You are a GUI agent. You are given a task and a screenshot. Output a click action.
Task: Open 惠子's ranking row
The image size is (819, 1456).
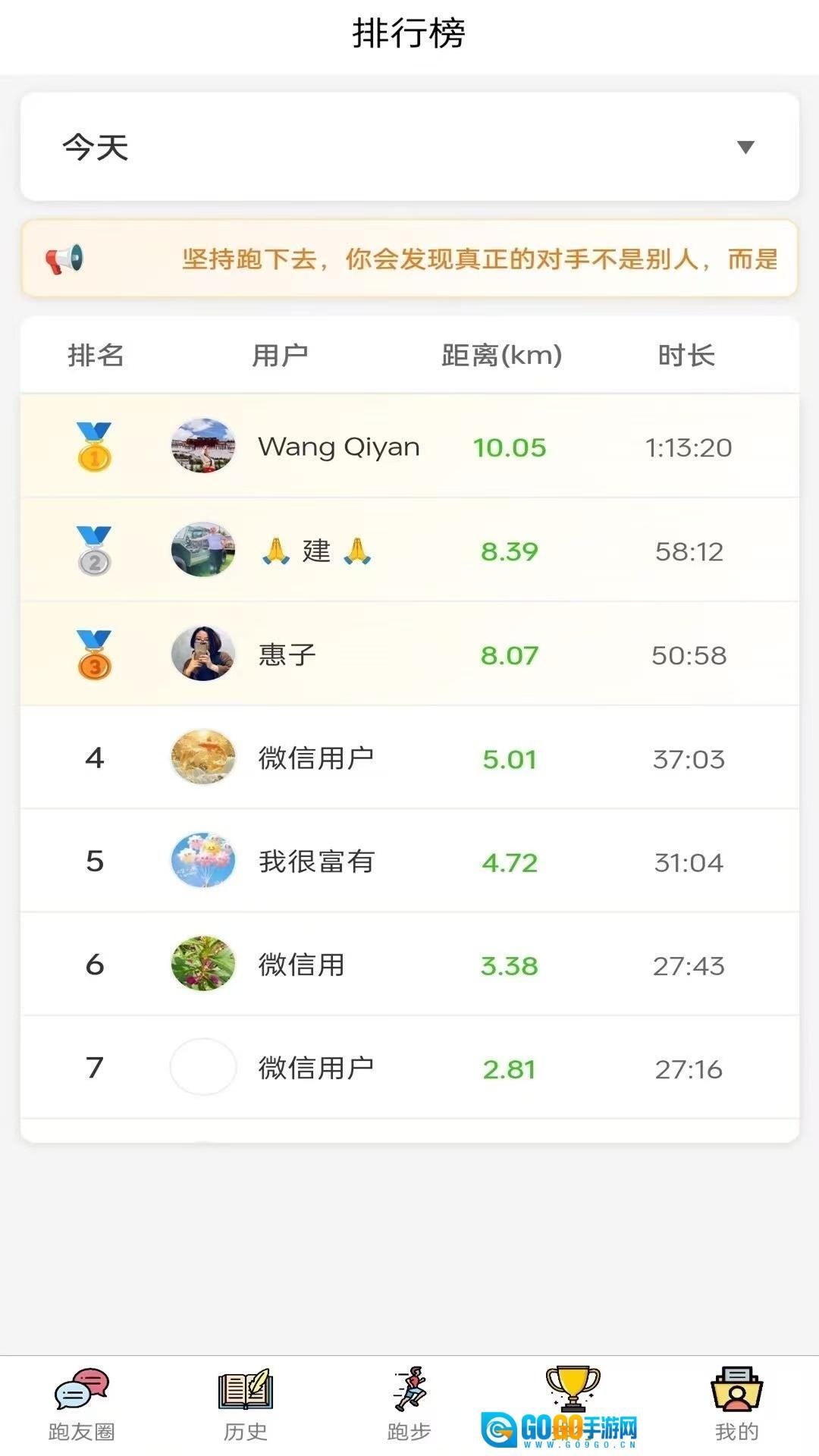pos(409,654)
